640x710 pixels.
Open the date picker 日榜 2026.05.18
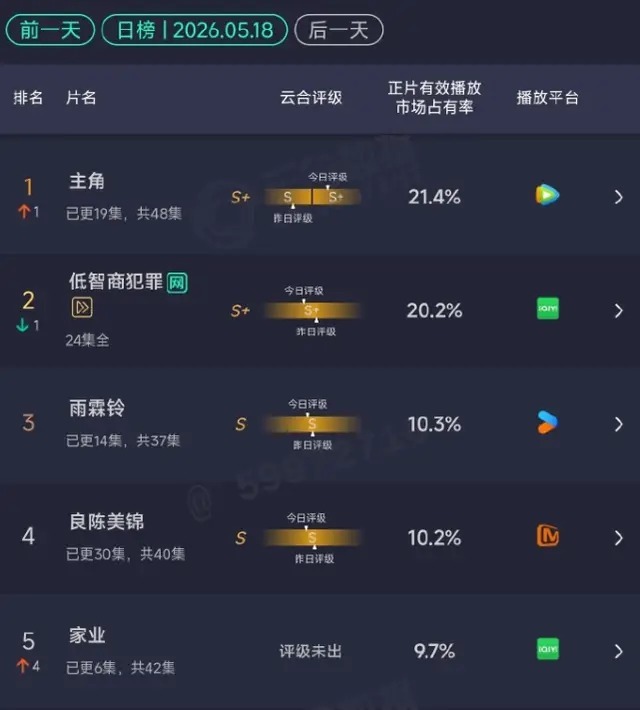(x=195, y=30)
